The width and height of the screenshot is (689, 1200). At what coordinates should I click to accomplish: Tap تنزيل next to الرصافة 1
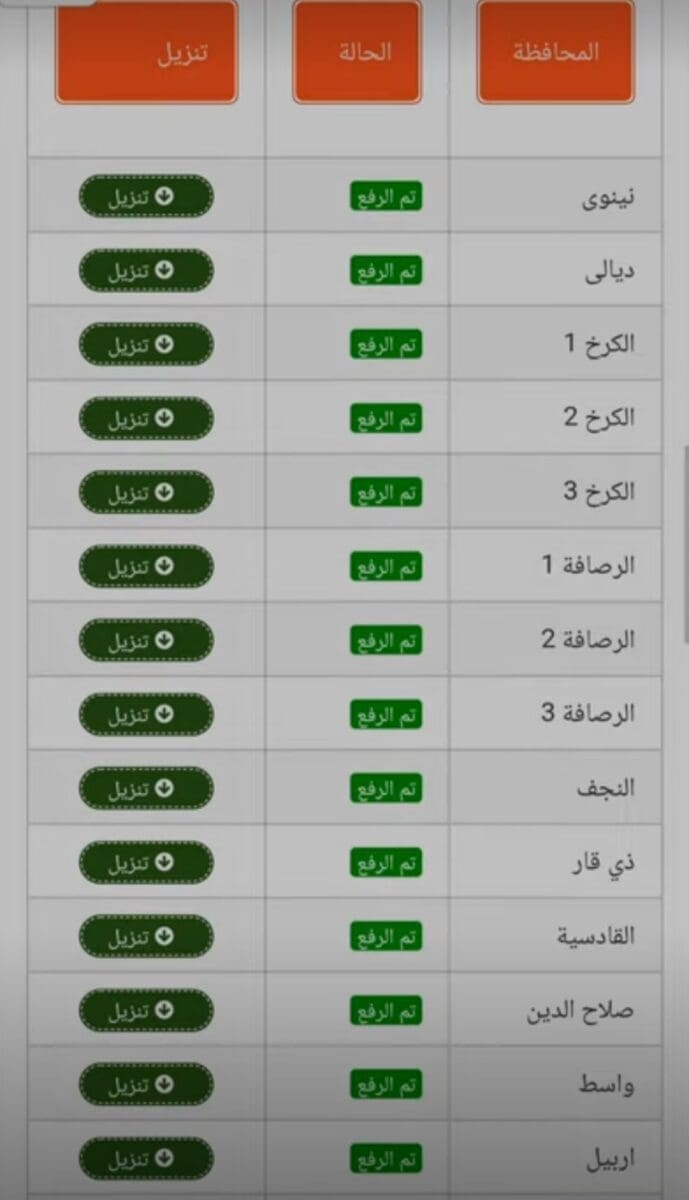click(146, 567)
